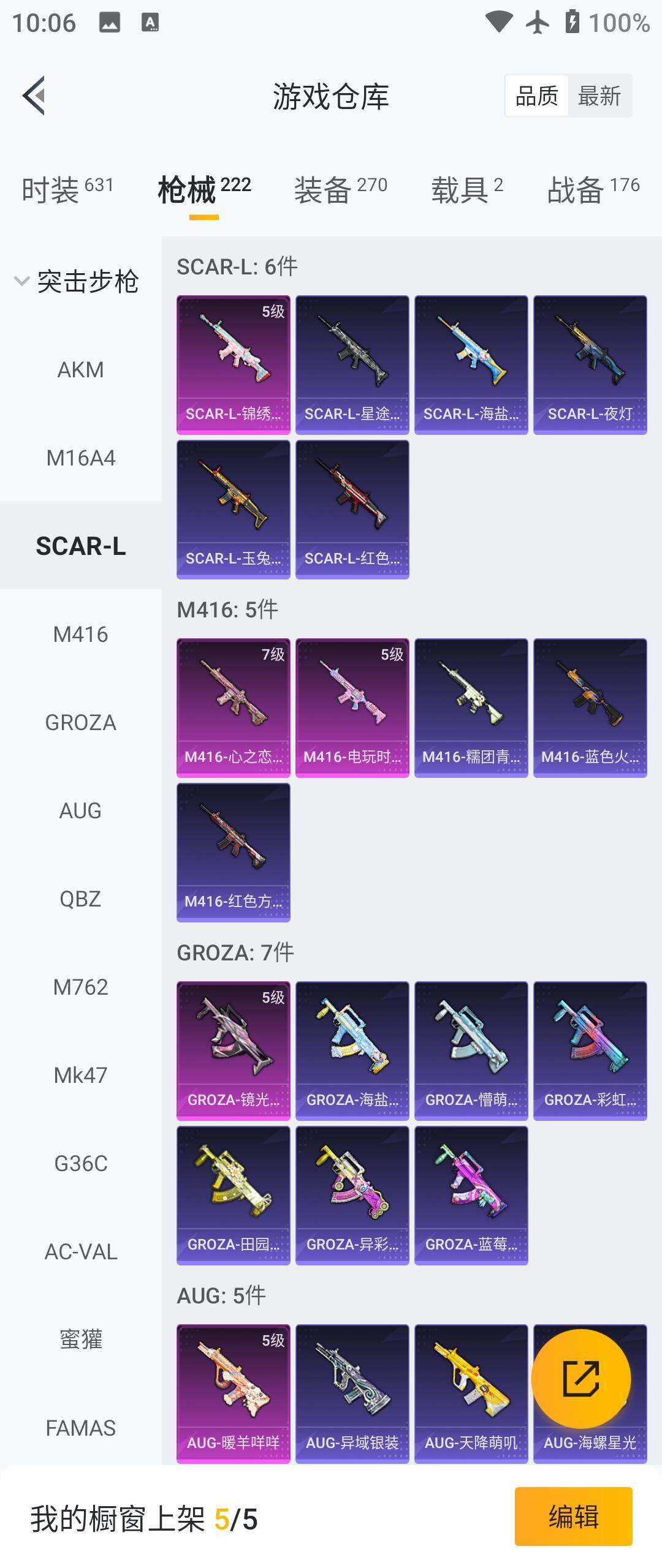
Task: Select M16A4 in the weapon list
Action: (80, 458)
